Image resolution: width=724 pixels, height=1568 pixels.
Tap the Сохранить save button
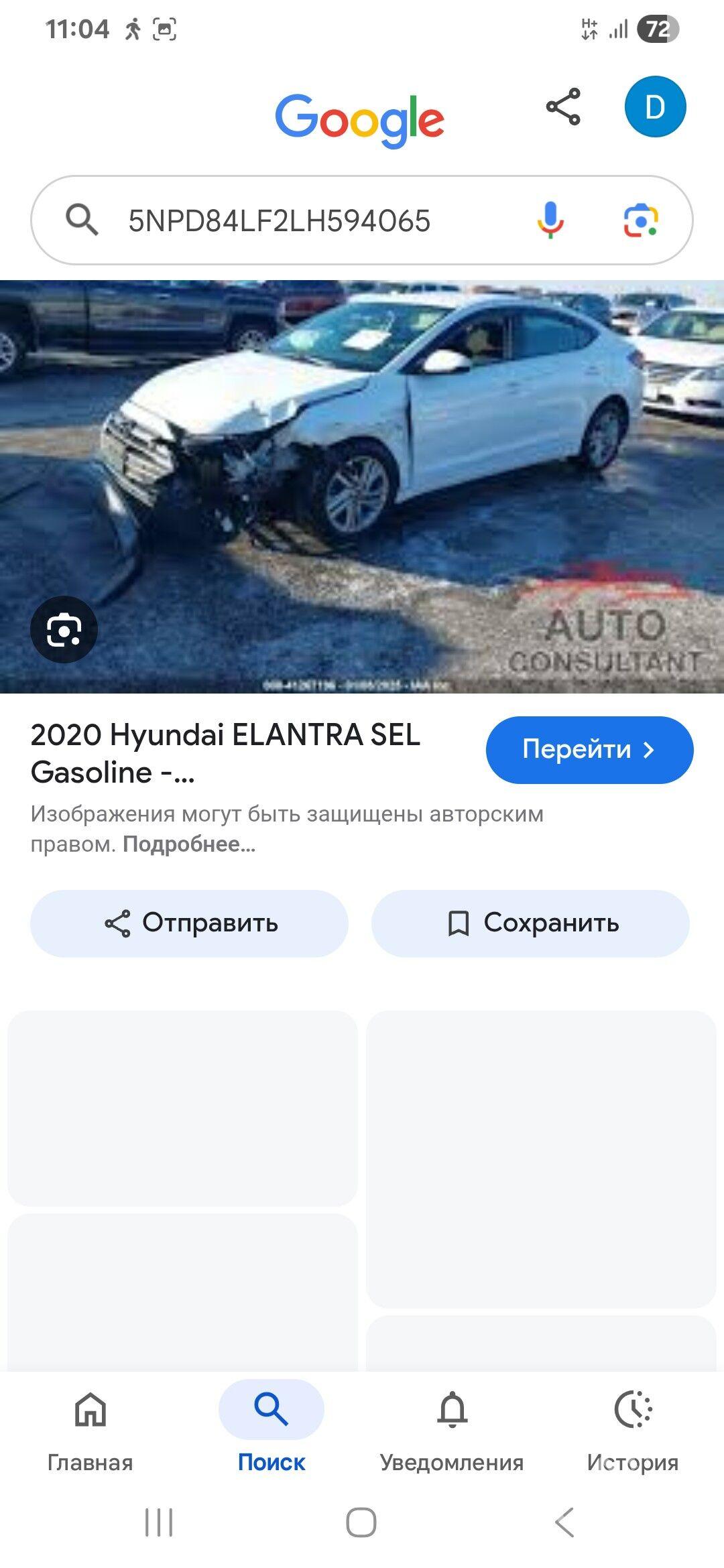tap(529, 923)
